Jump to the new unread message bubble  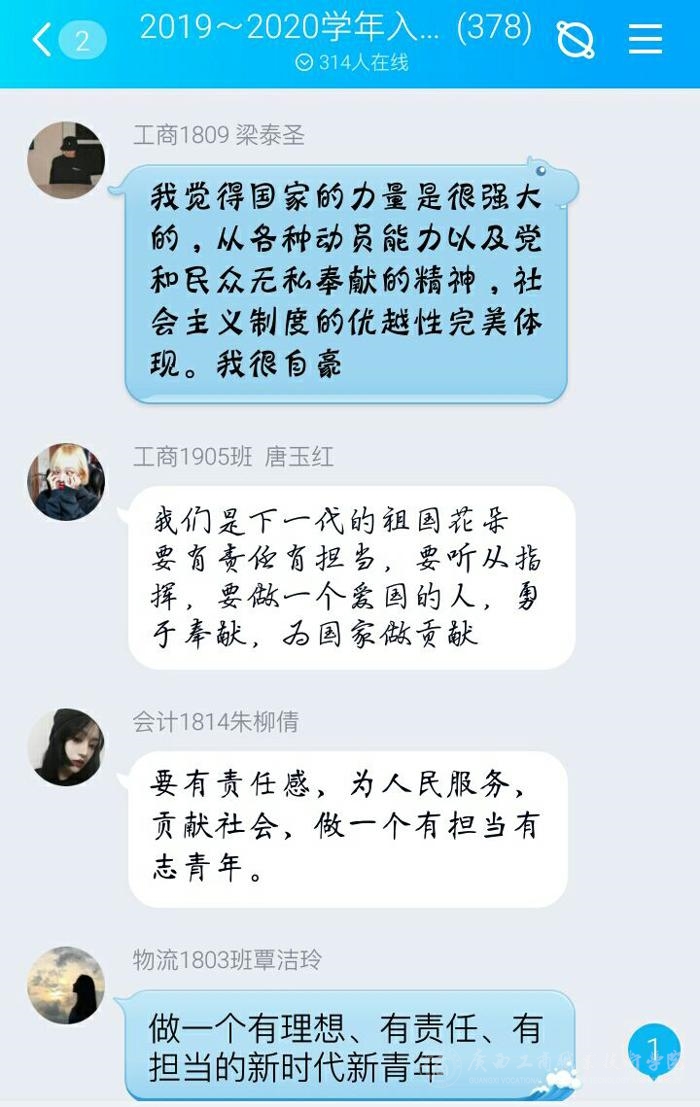(x=654, y=1050)
